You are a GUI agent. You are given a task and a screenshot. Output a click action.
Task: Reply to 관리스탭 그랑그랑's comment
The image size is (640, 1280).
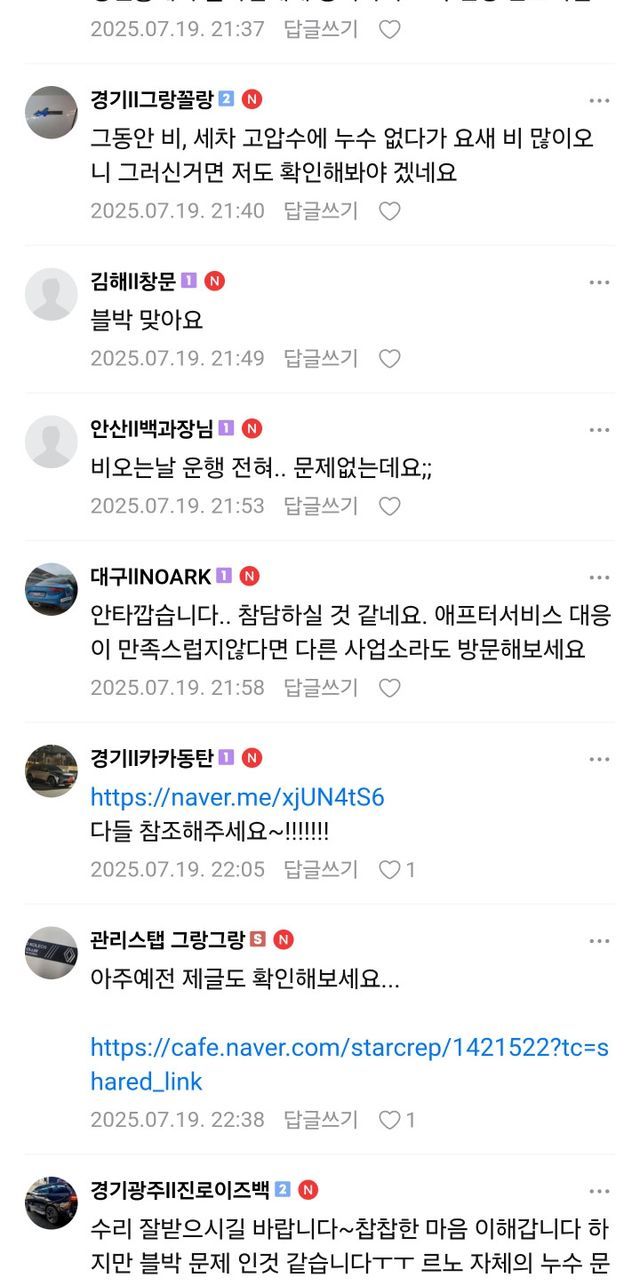[x=320, y=1120]
